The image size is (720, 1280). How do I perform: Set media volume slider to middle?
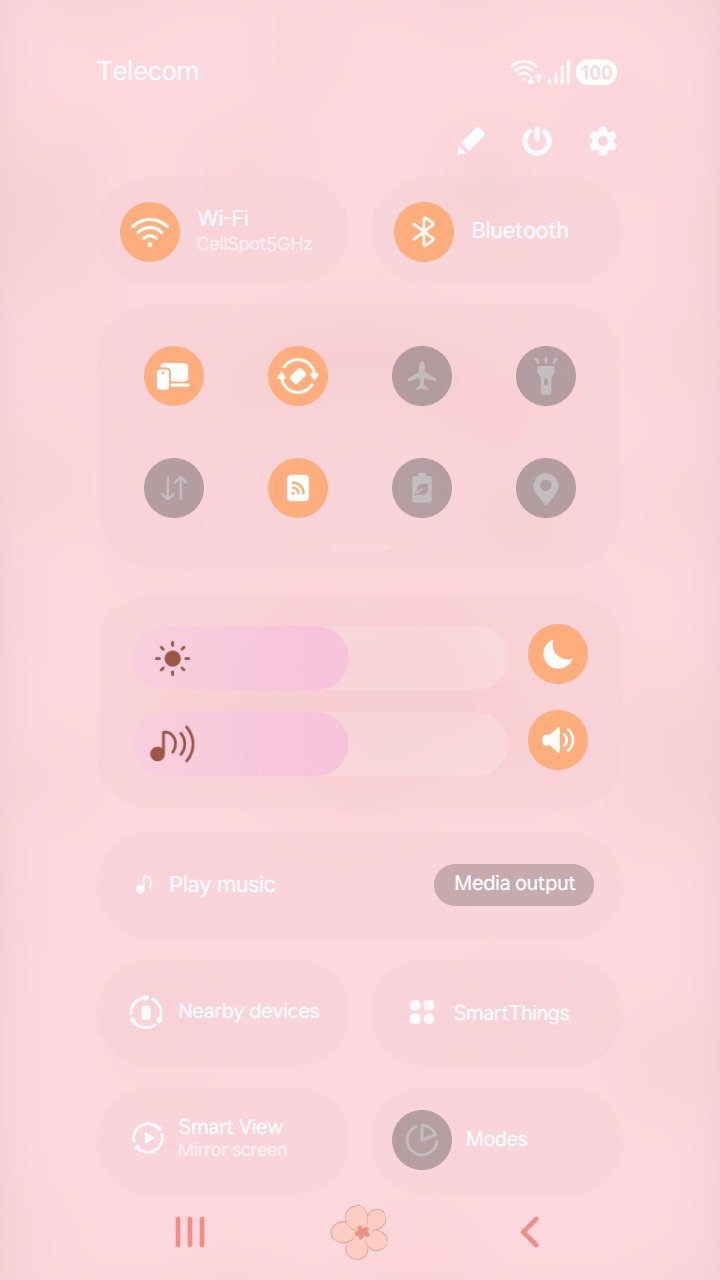click(x=320, y=744)
